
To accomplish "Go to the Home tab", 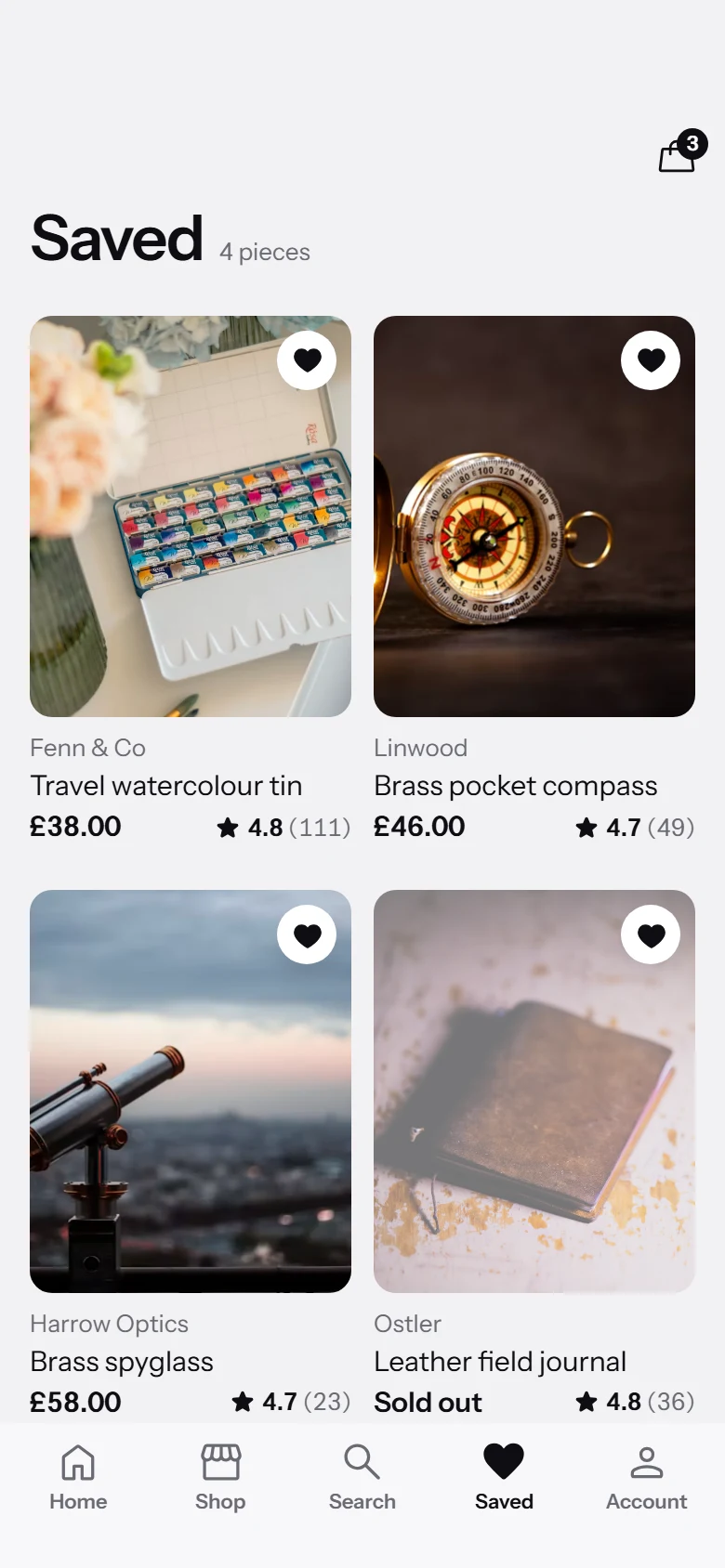I will 78,1477.
